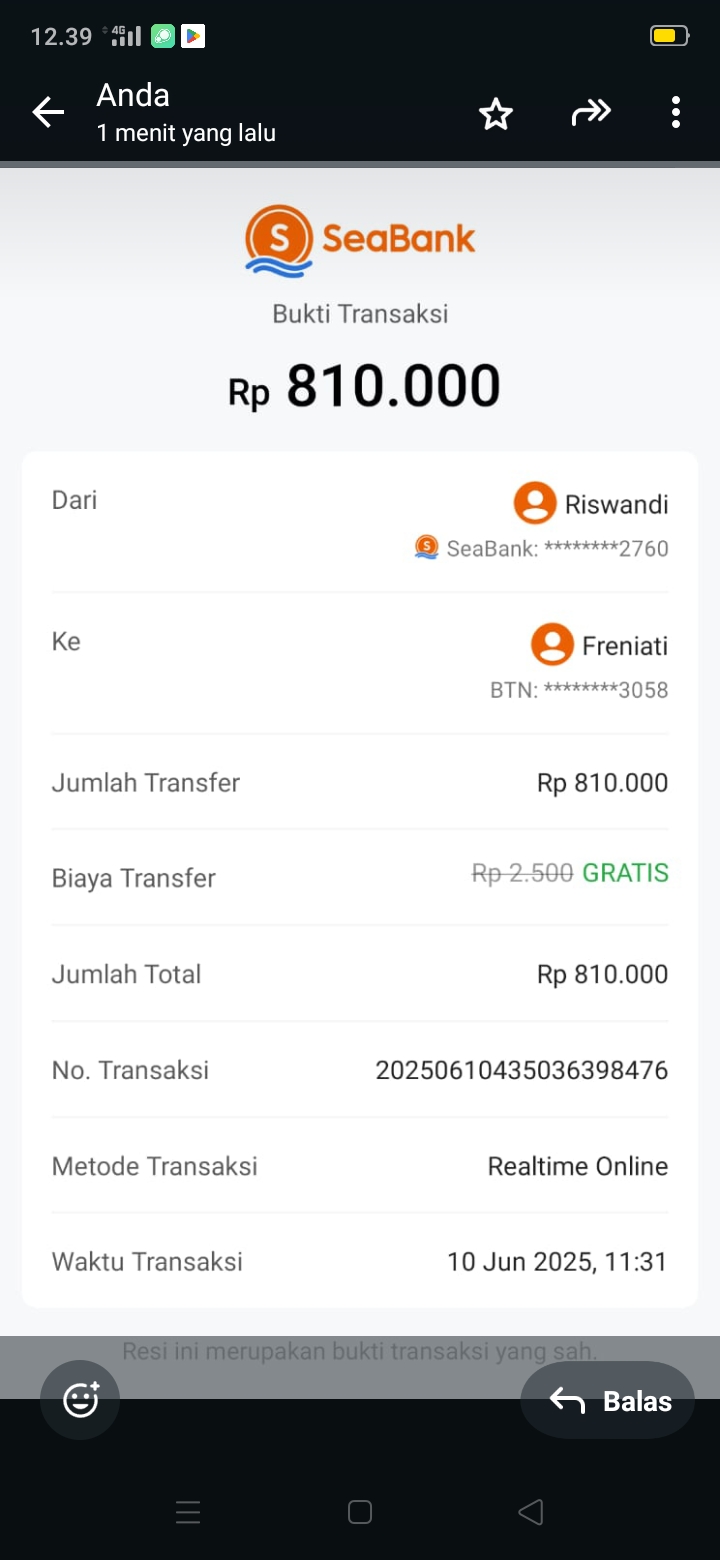Tap the Android back triangle in the navigation bar
The width and height of the screenshot is (720, 1560).
[531, 1512]
